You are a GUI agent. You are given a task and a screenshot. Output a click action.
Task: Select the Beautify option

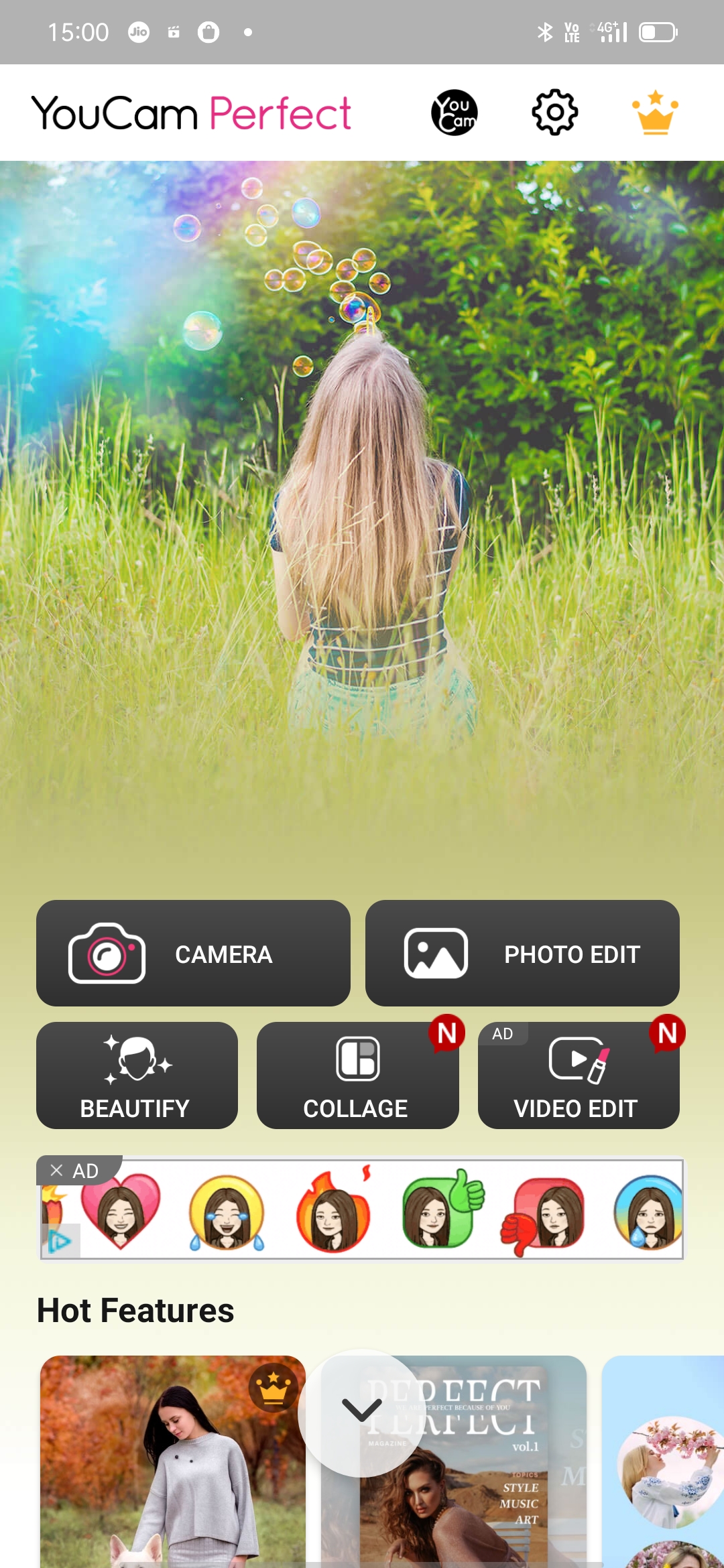tap(137, 1075)
